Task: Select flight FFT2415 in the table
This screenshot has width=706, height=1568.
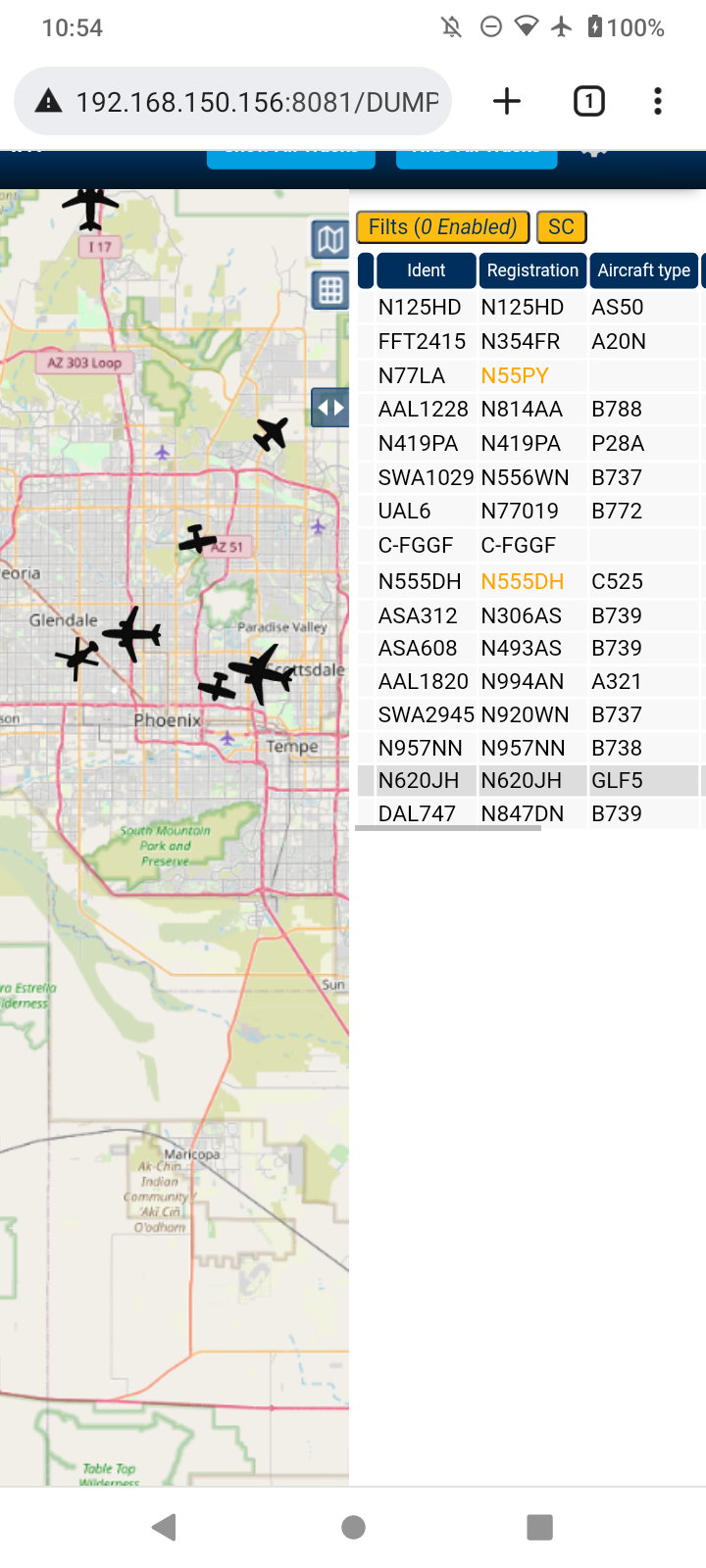Action: tap(529, 341)
